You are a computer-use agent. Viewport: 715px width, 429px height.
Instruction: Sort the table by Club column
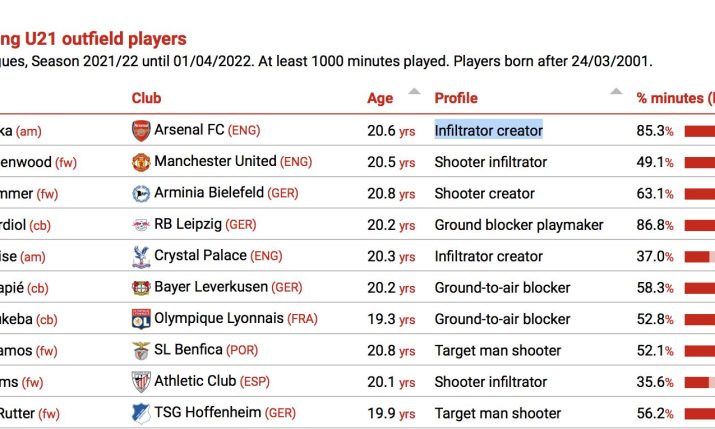click(146, 98)
